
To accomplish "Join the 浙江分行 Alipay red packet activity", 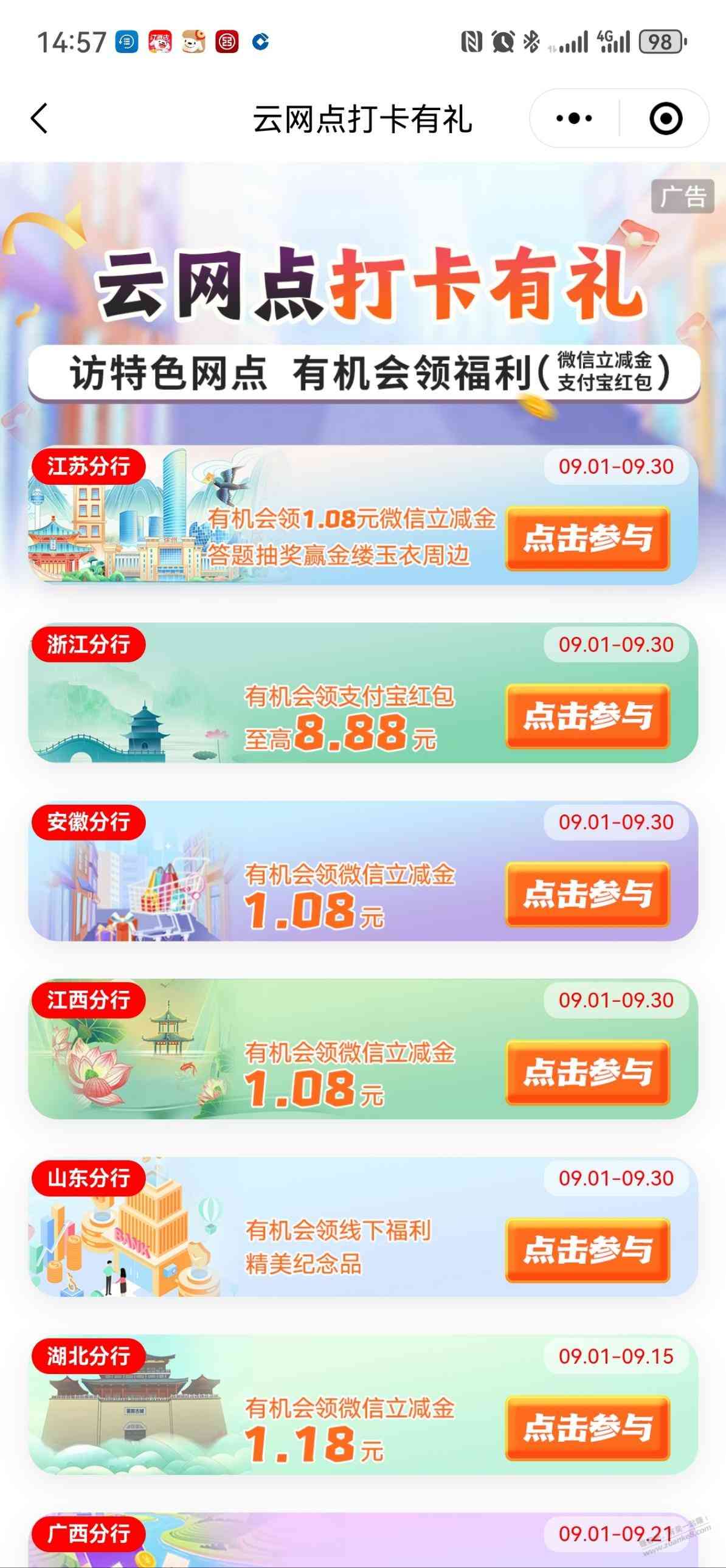I will 587,716.
